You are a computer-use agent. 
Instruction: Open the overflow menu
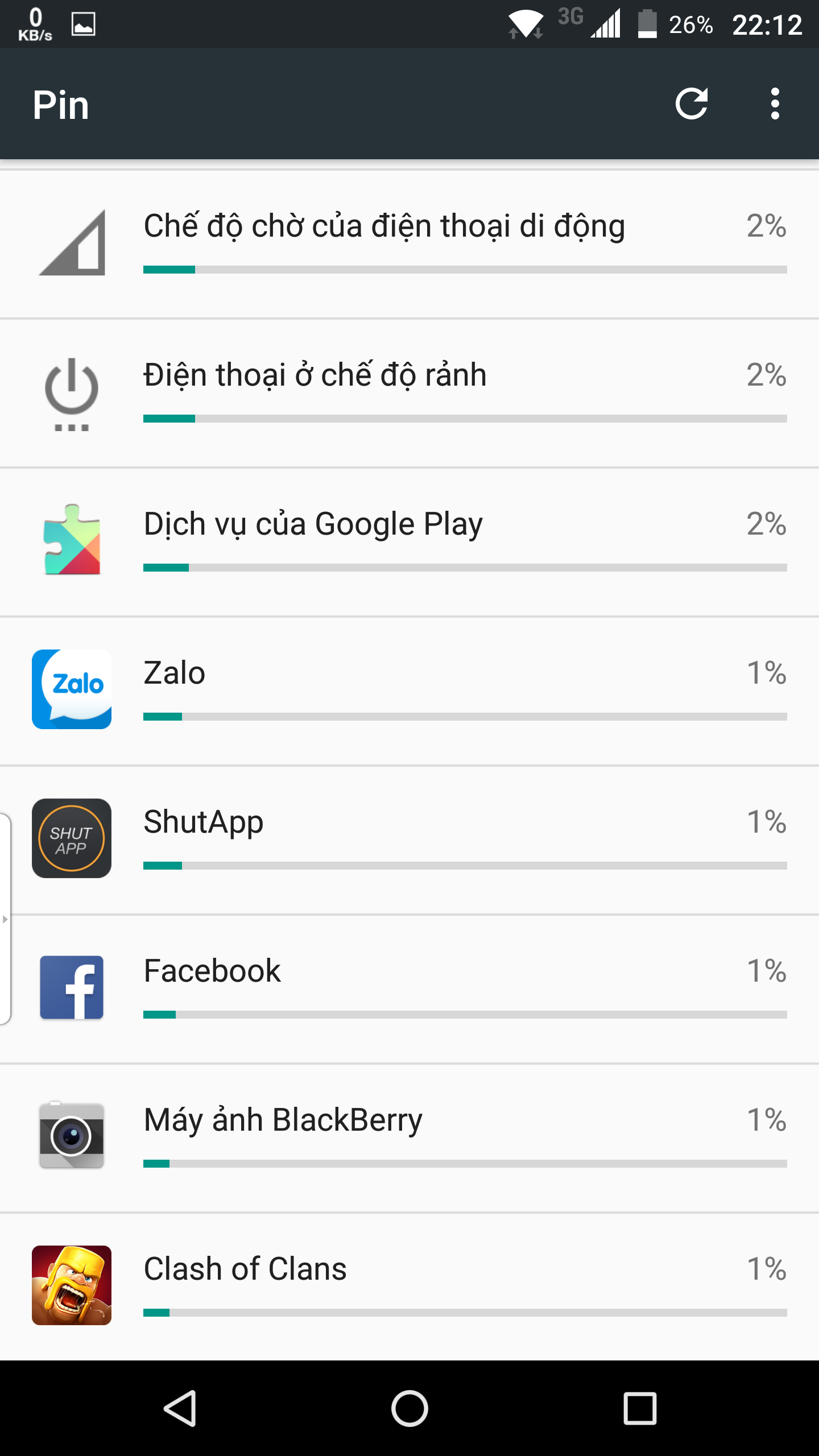click(775, 104)
